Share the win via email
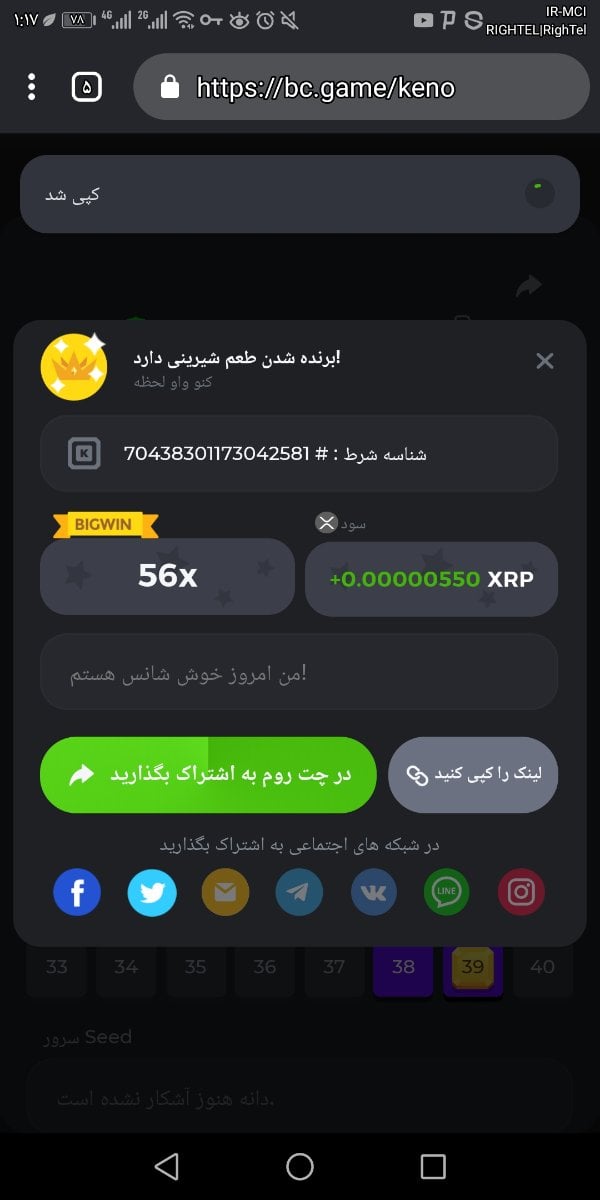The image size is (600, 1200). pyautogui.click(x=226, y=892)
